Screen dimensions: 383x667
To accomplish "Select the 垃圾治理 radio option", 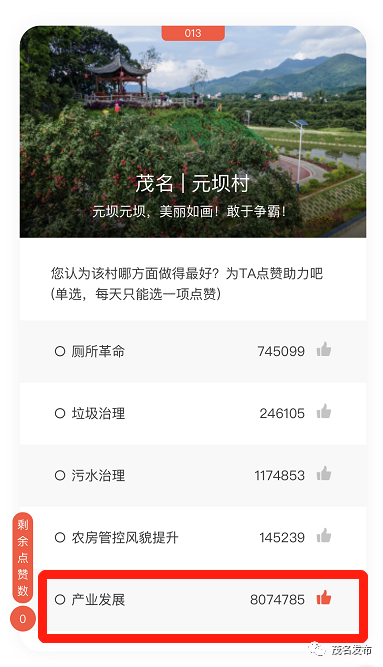I will point(60,413).
